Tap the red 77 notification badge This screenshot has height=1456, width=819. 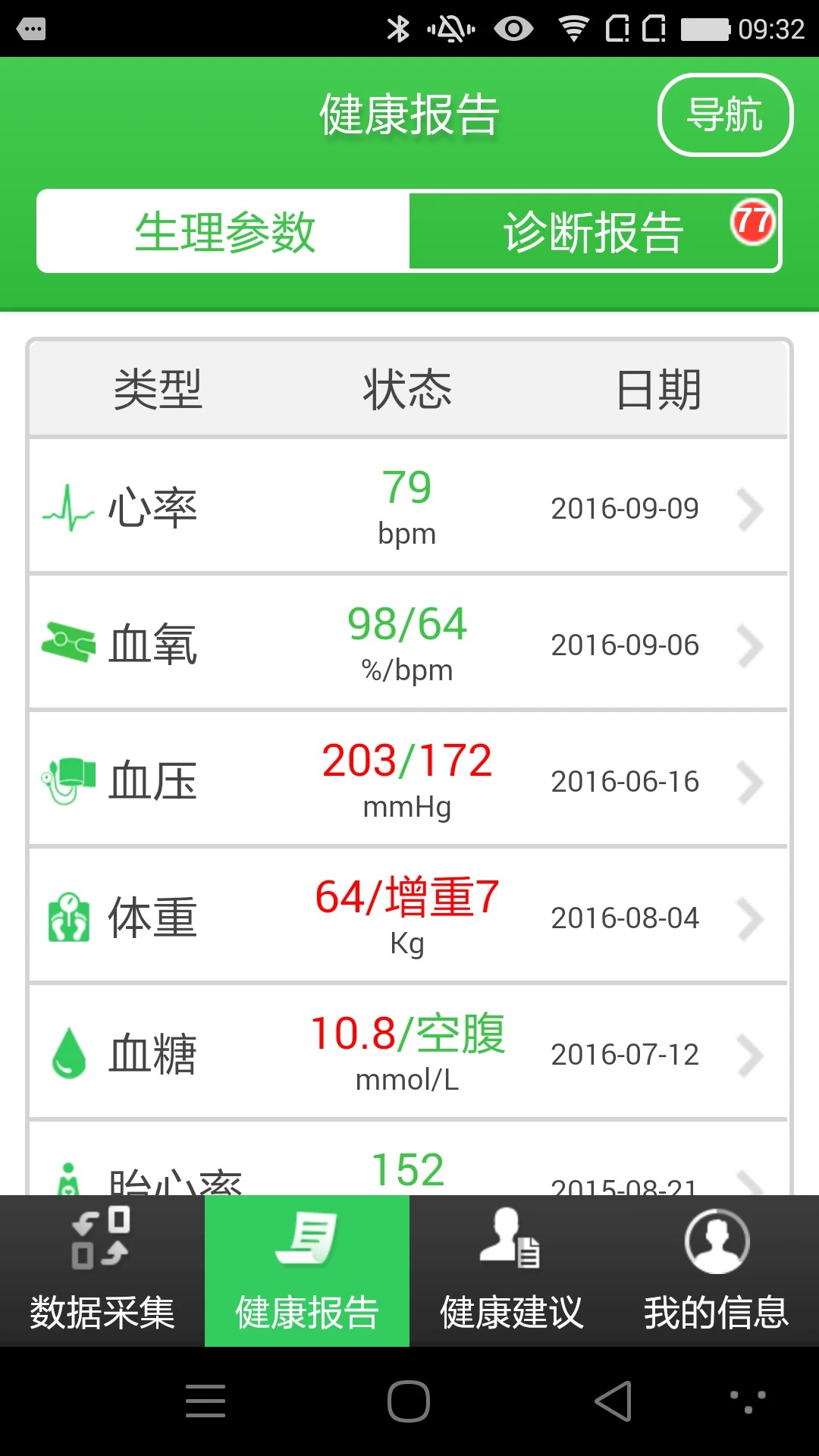pyautogui.click(x=752, y=219)
